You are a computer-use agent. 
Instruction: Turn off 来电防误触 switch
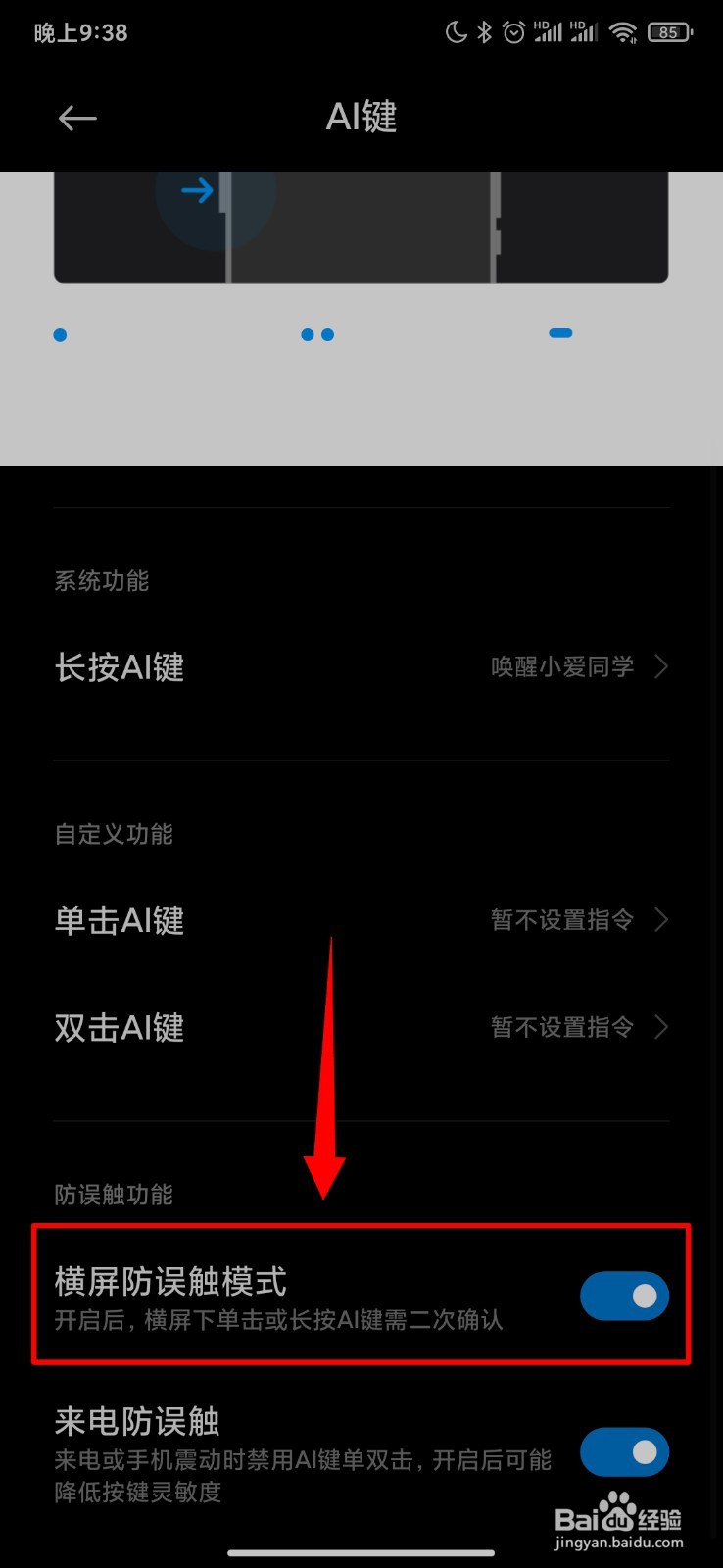(624, 1452)
